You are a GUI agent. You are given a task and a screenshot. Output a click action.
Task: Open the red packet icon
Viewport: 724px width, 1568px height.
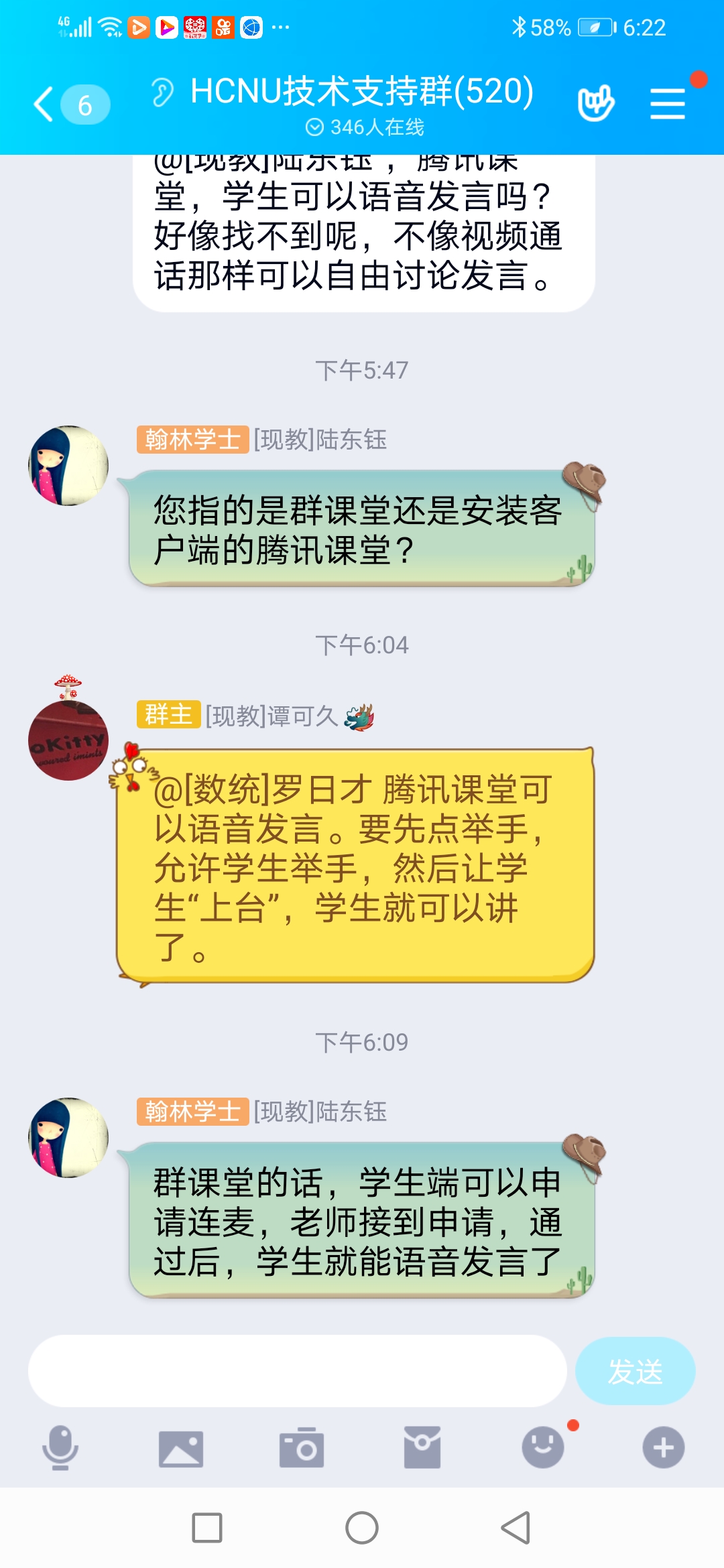pyautogui.click(x=422, y=1447)
